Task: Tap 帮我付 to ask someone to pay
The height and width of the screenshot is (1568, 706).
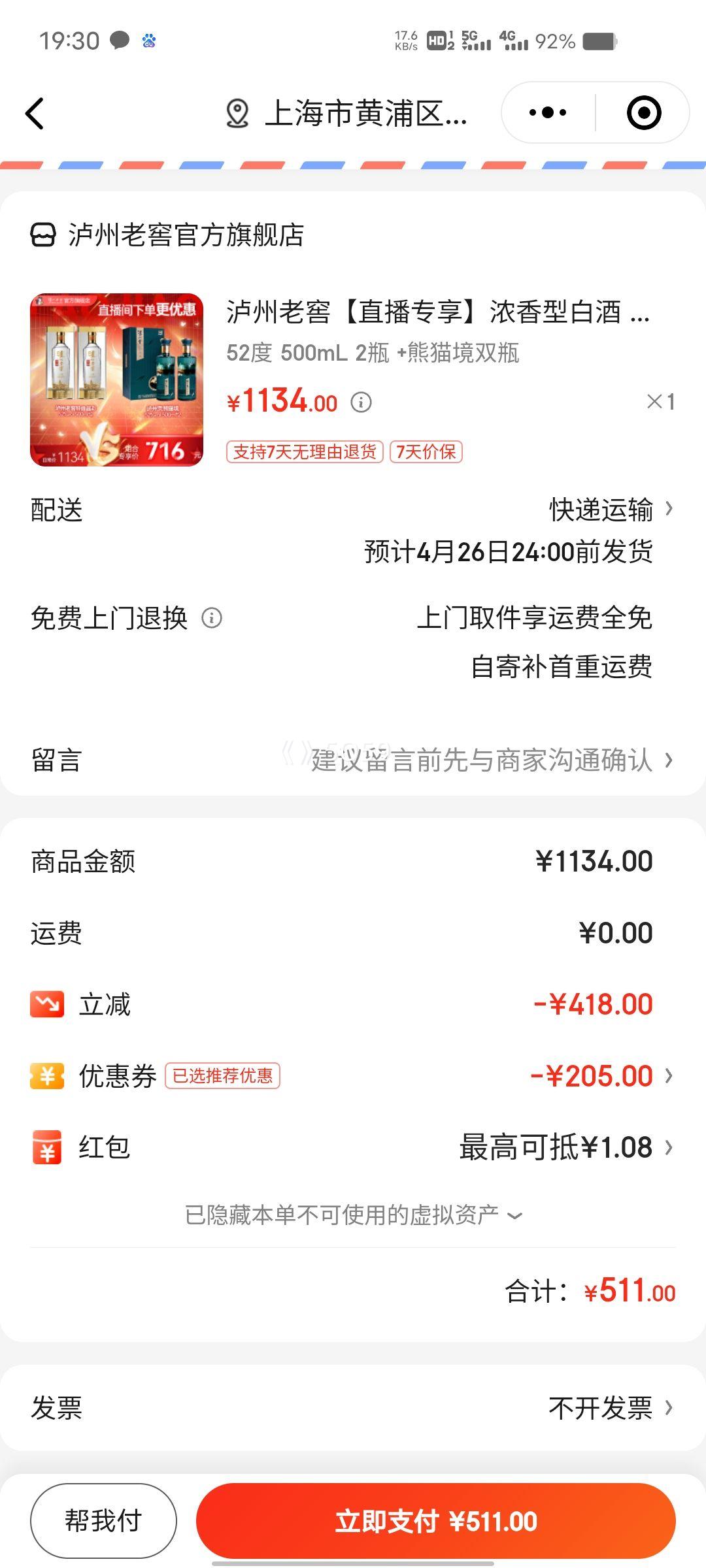Action: coord(103,1521)
